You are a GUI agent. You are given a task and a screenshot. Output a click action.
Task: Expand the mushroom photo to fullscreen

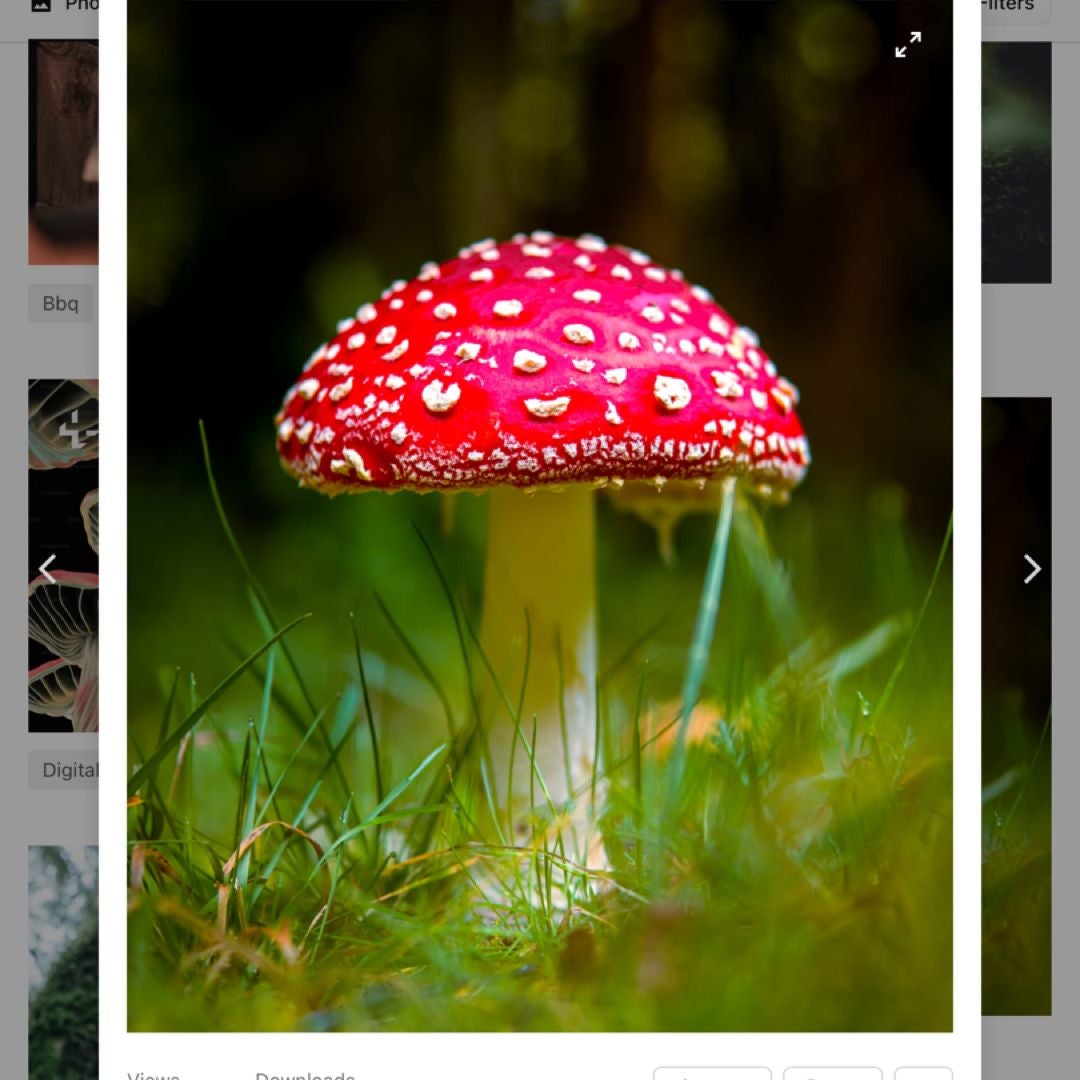(907, 45)
